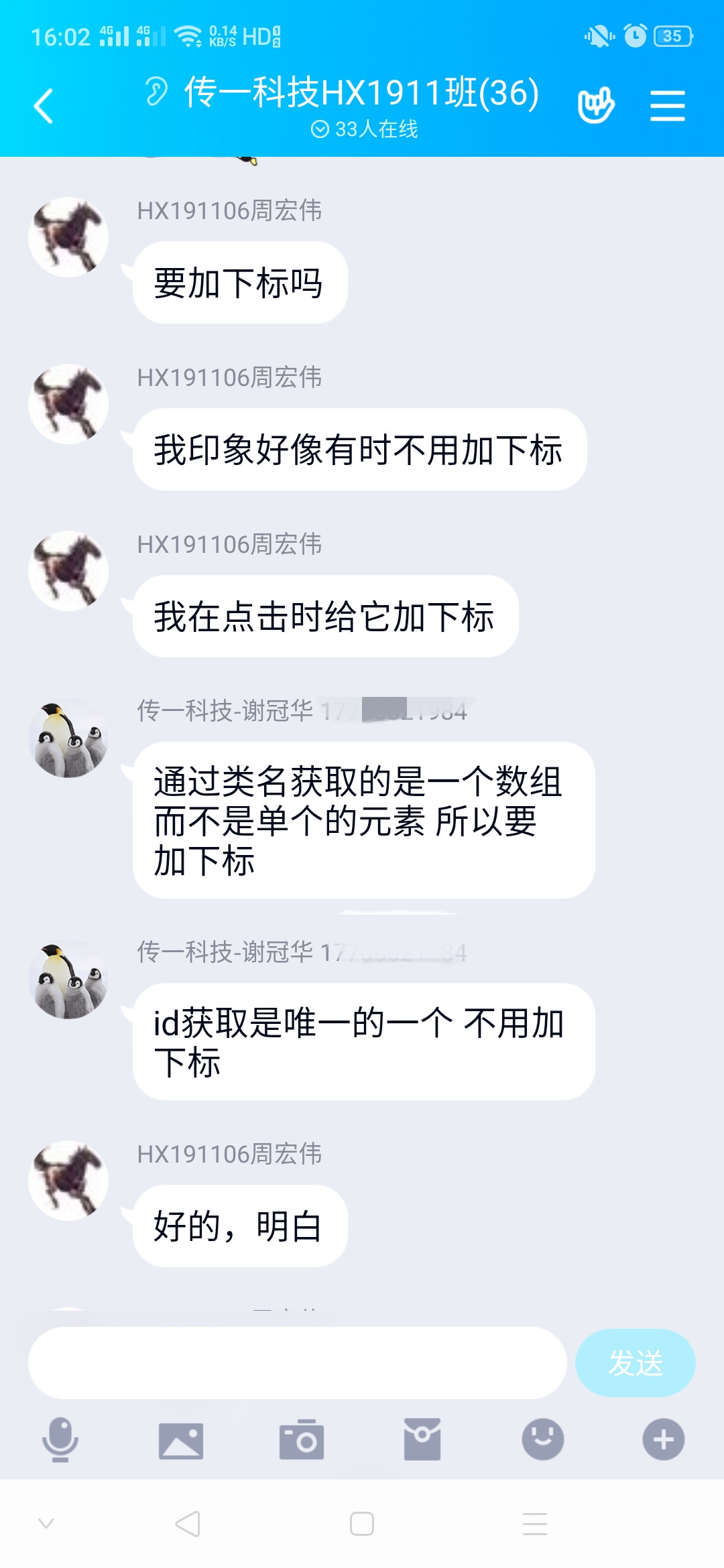Viewport: 724px width, 1568px height.
Task: Tap system home button
Action: pos(362,1524)
